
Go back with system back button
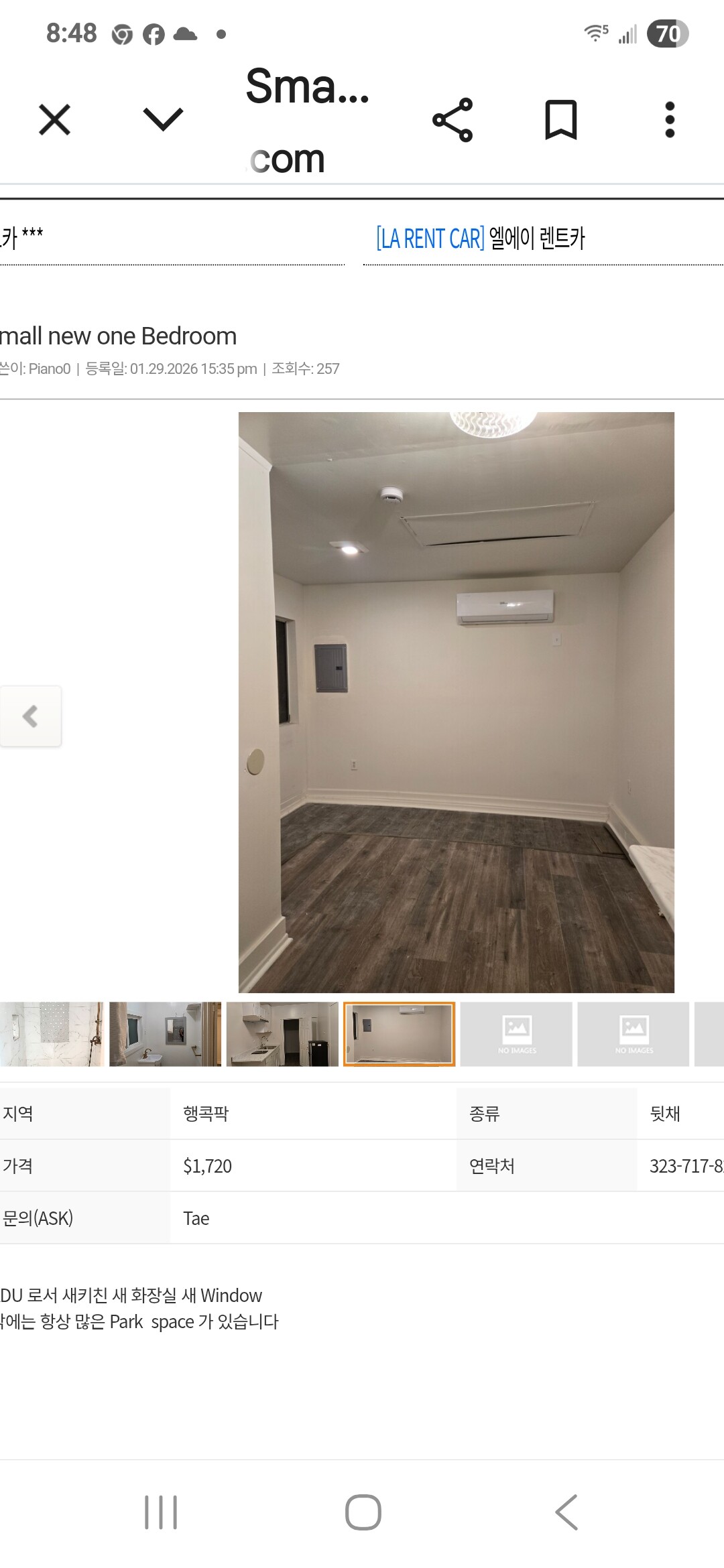(x=566, y=1512)
